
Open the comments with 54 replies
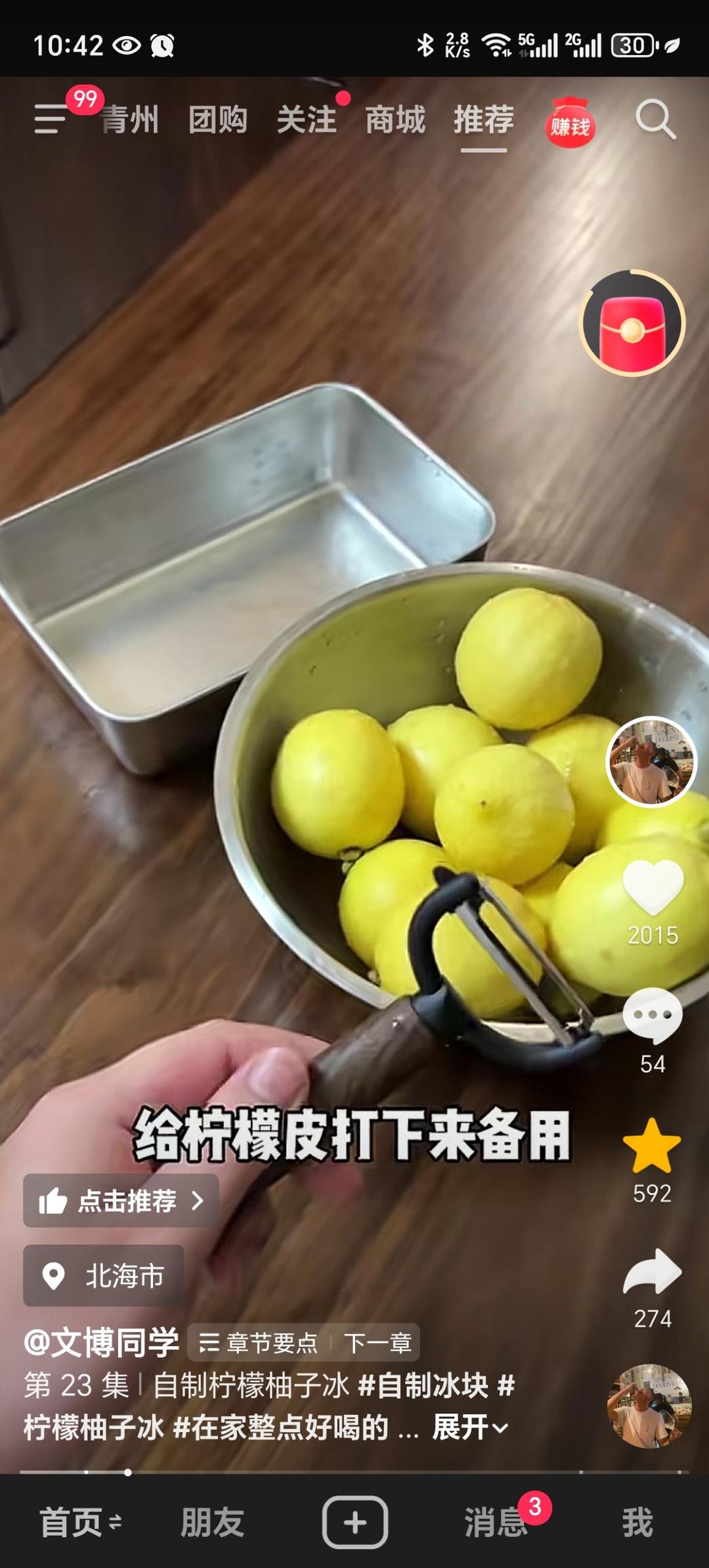pos(653,1016)
